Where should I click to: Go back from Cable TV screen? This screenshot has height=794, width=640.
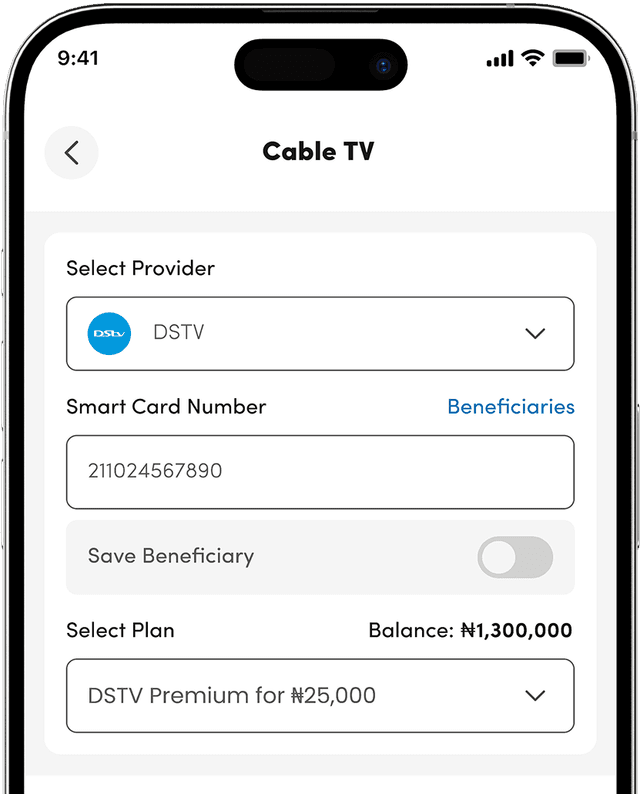pos(71,153)
